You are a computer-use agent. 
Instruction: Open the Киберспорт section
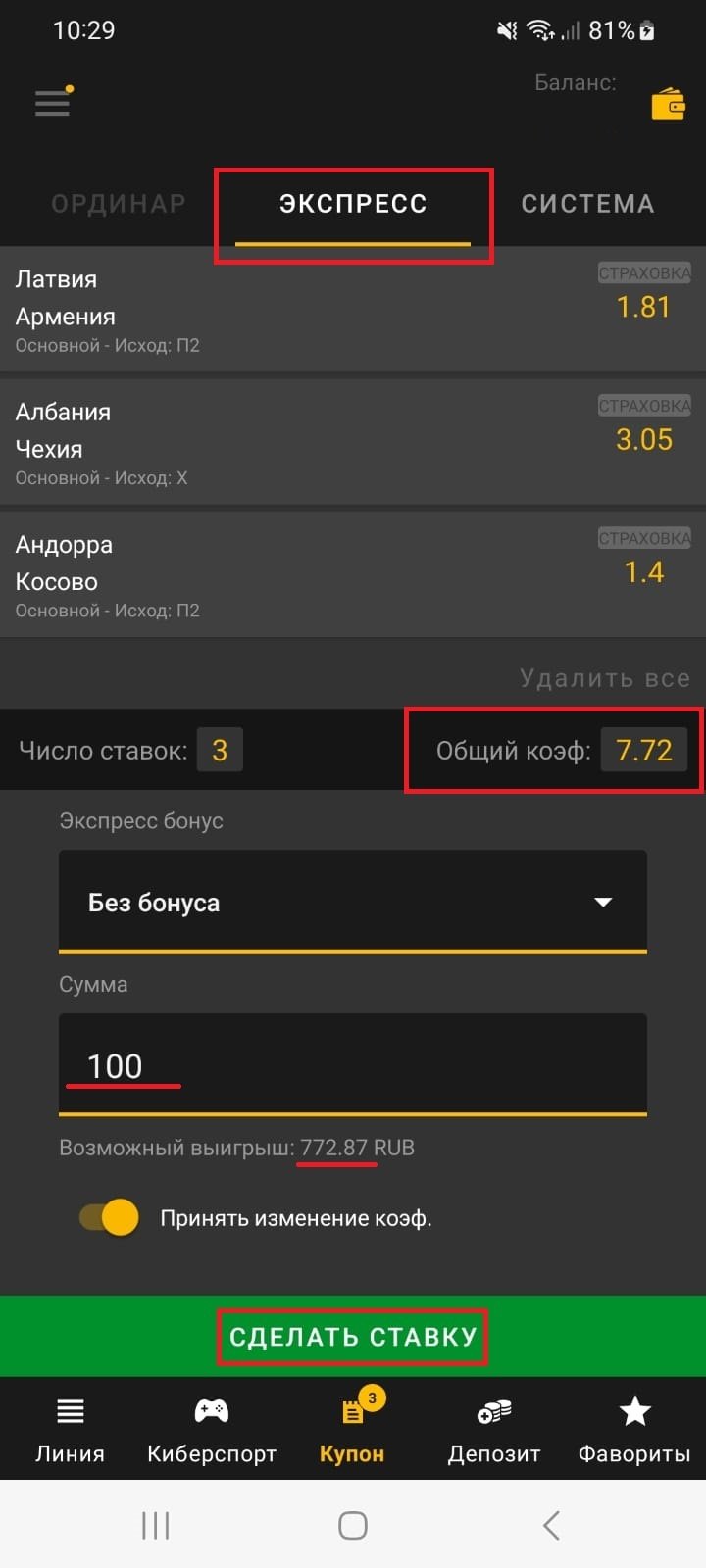(212, 1430)
